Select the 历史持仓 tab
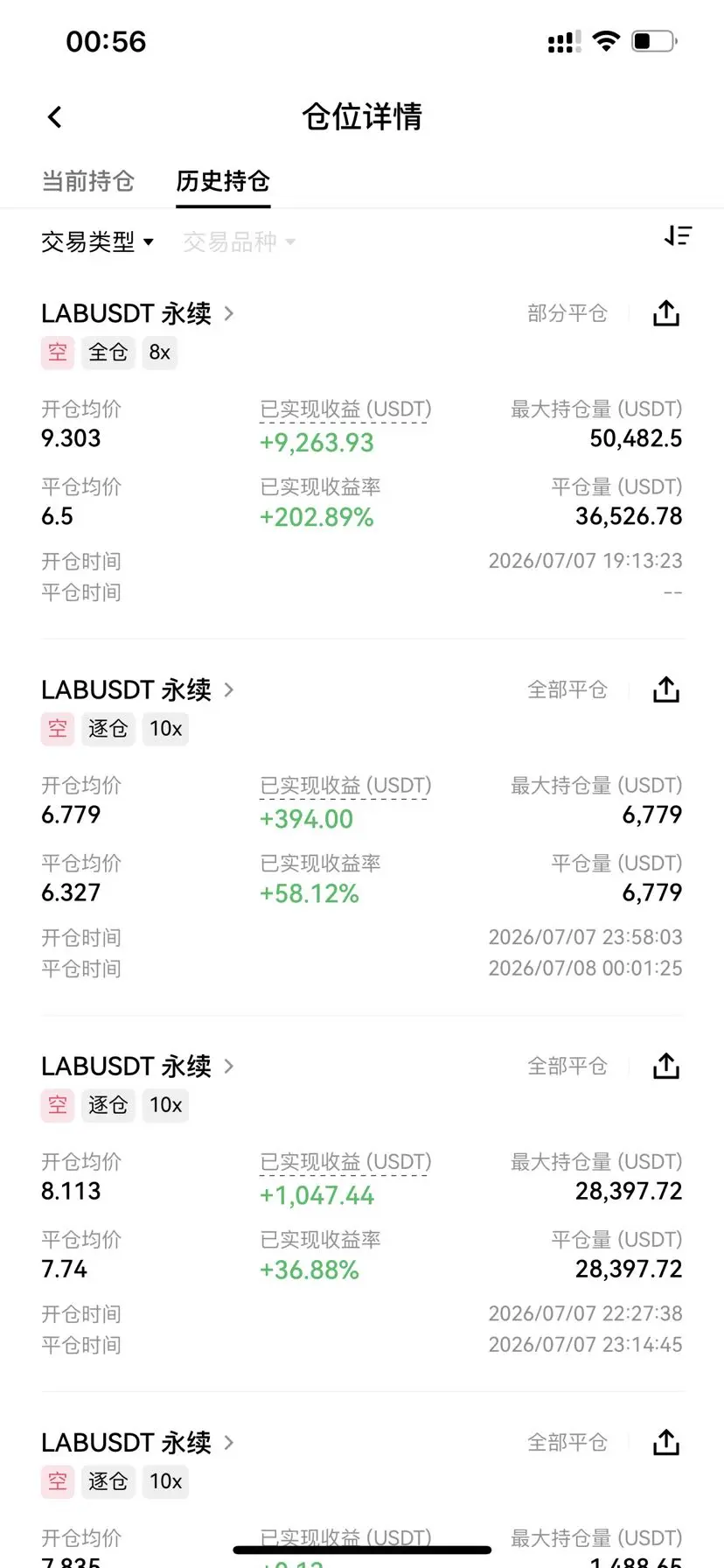Screen dimensions: 724x1568 pos(223,181)
